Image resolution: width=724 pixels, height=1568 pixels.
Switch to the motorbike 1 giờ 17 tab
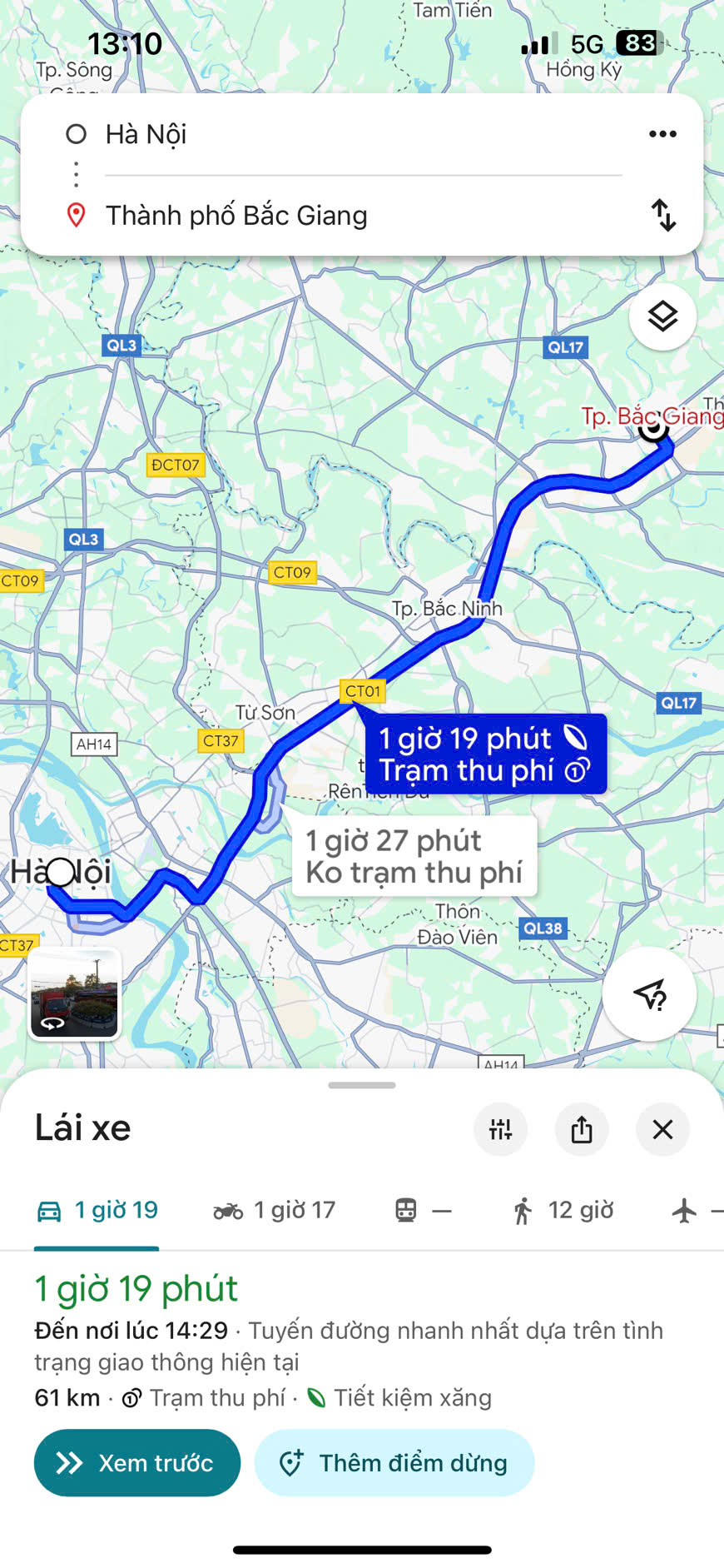coord(275,1211)
